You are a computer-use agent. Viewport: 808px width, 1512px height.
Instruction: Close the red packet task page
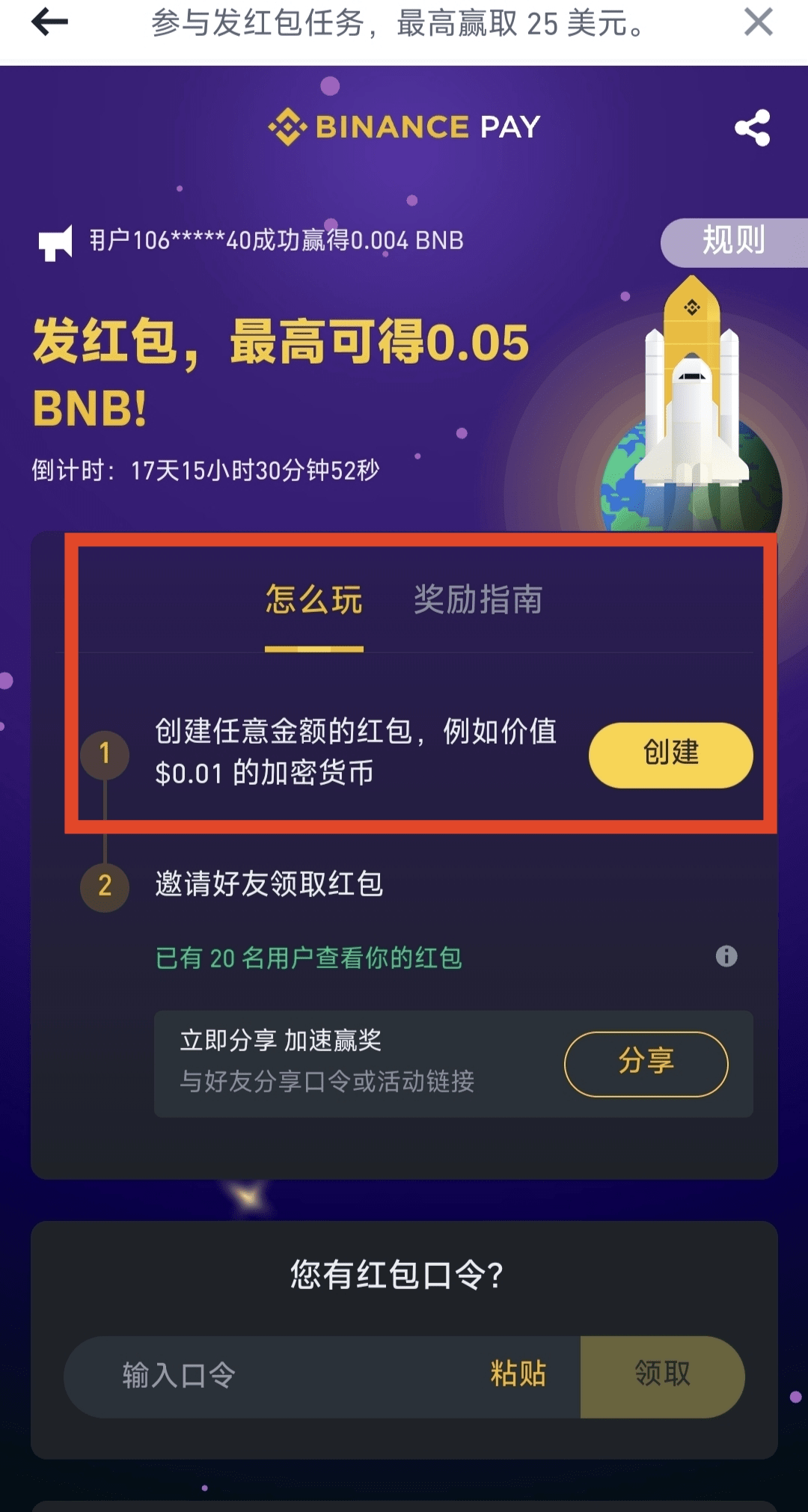point(758,22)
